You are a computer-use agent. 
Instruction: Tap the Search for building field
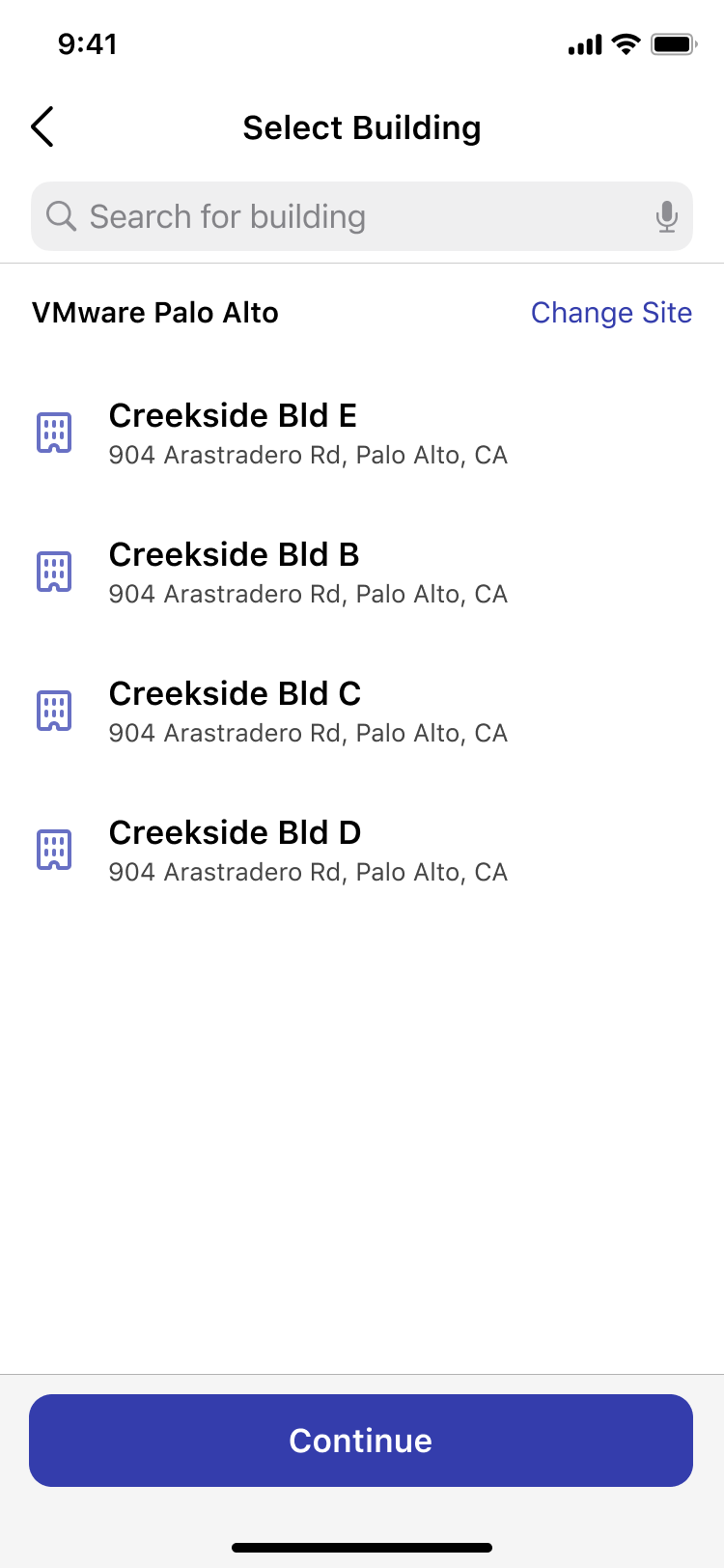tap(362, 216)
